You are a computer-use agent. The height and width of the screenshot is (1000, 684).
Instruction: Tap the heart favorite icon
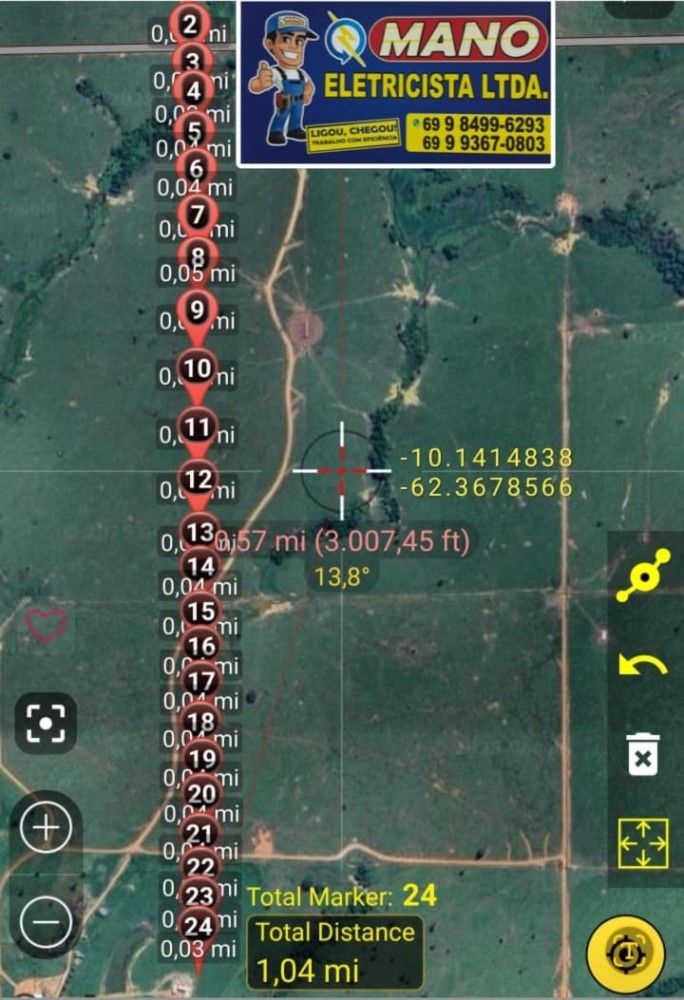click(46, 624)
